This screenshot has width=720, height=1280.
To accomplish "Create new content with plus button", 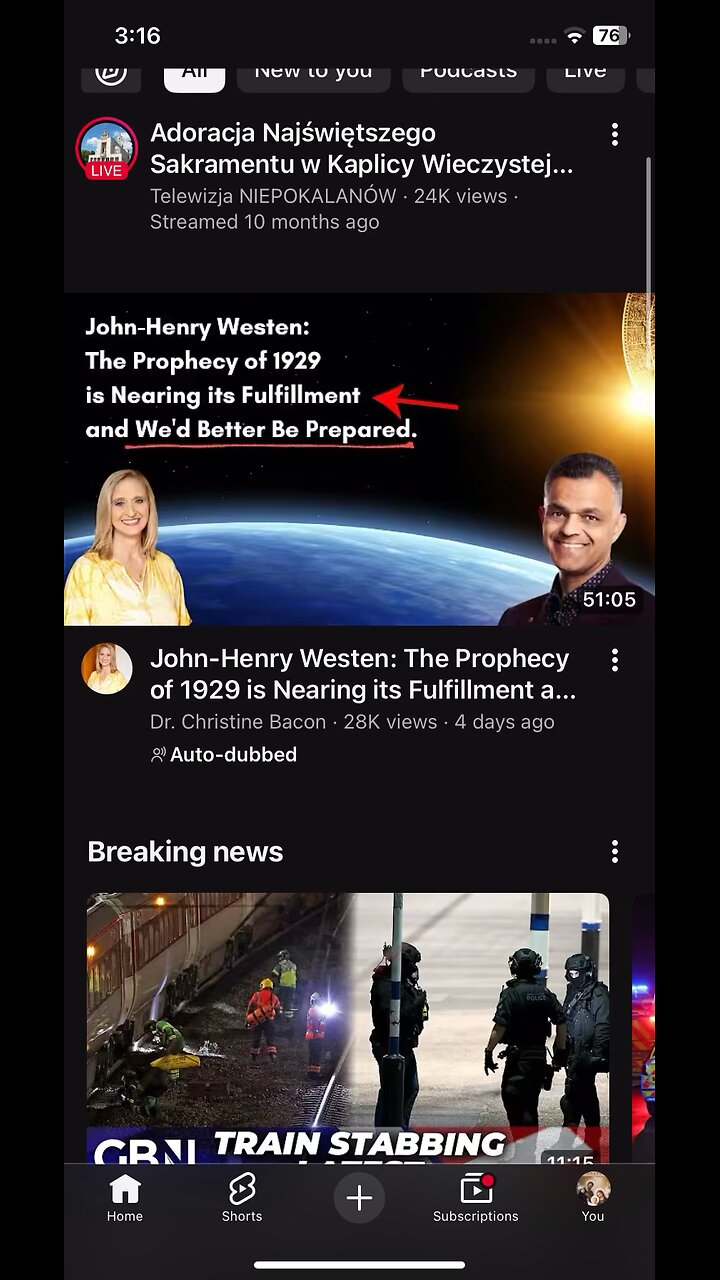I will [x=359, y=1198].
